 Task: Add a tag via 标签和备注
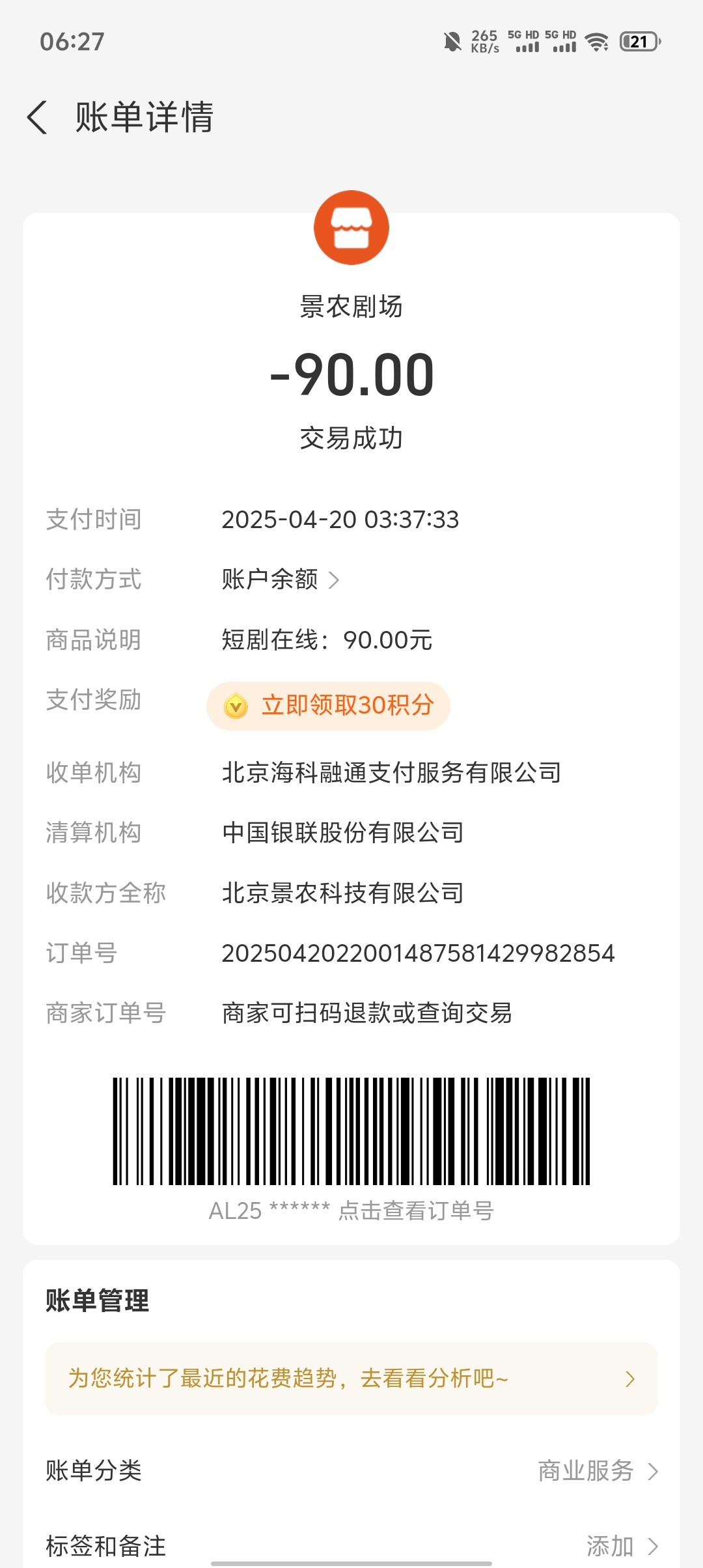click(351, 1545)
